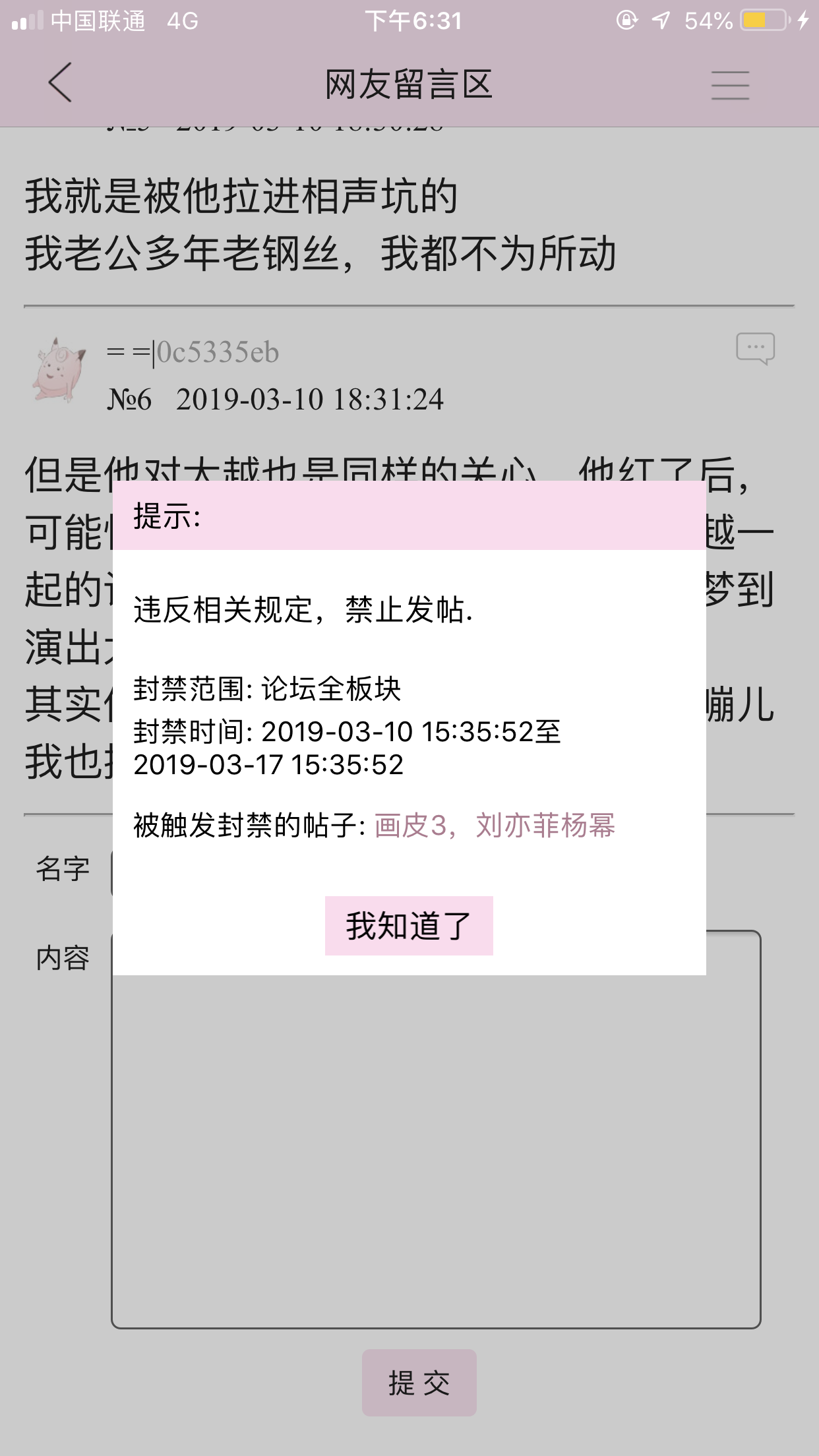
Task: Reply to comment №6 via speech bubble
Action: click(x=755, y=348)
